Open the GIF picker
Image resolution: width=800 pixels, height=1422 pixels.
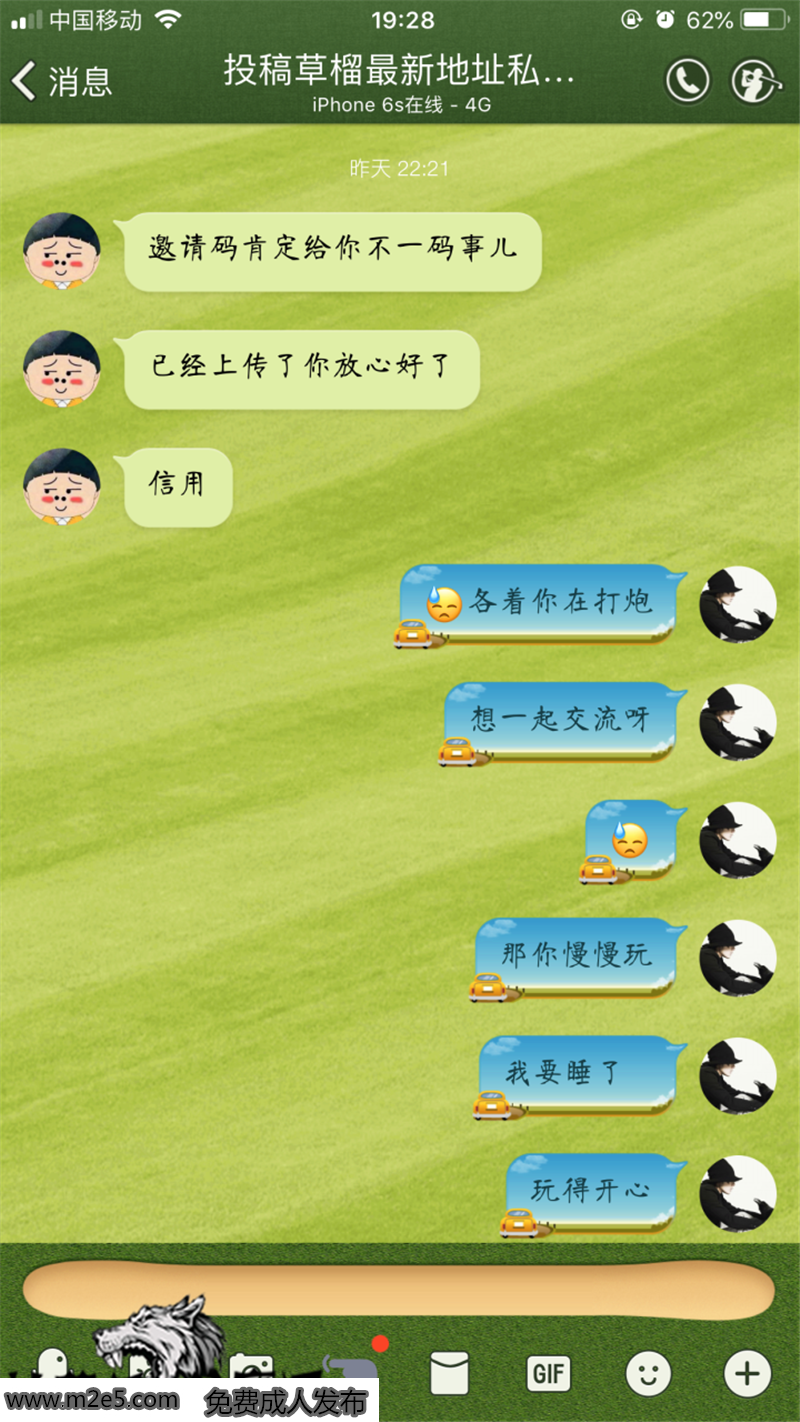tap(548, 1372)
